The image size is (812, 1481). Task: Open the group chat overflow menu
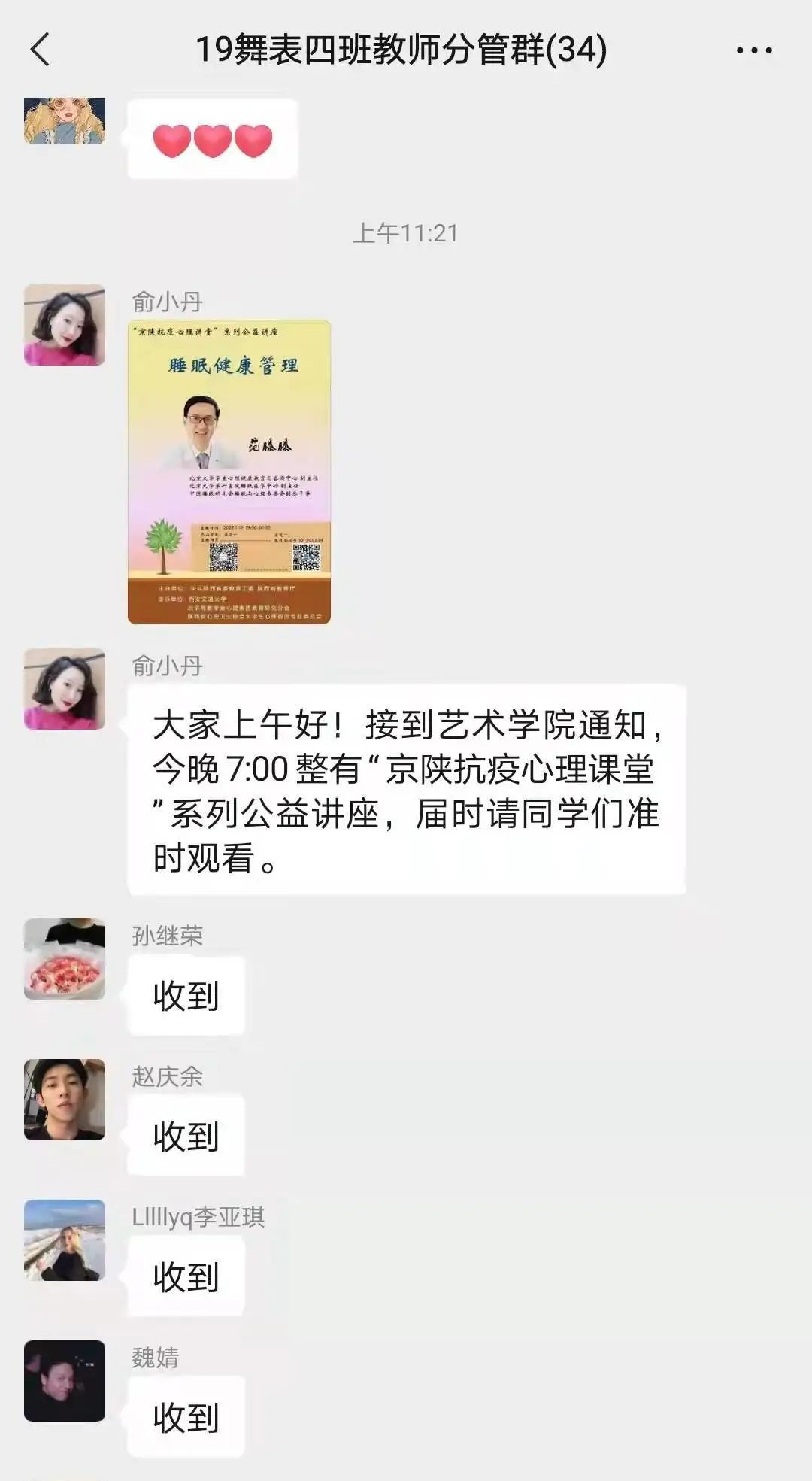point(753,50)
